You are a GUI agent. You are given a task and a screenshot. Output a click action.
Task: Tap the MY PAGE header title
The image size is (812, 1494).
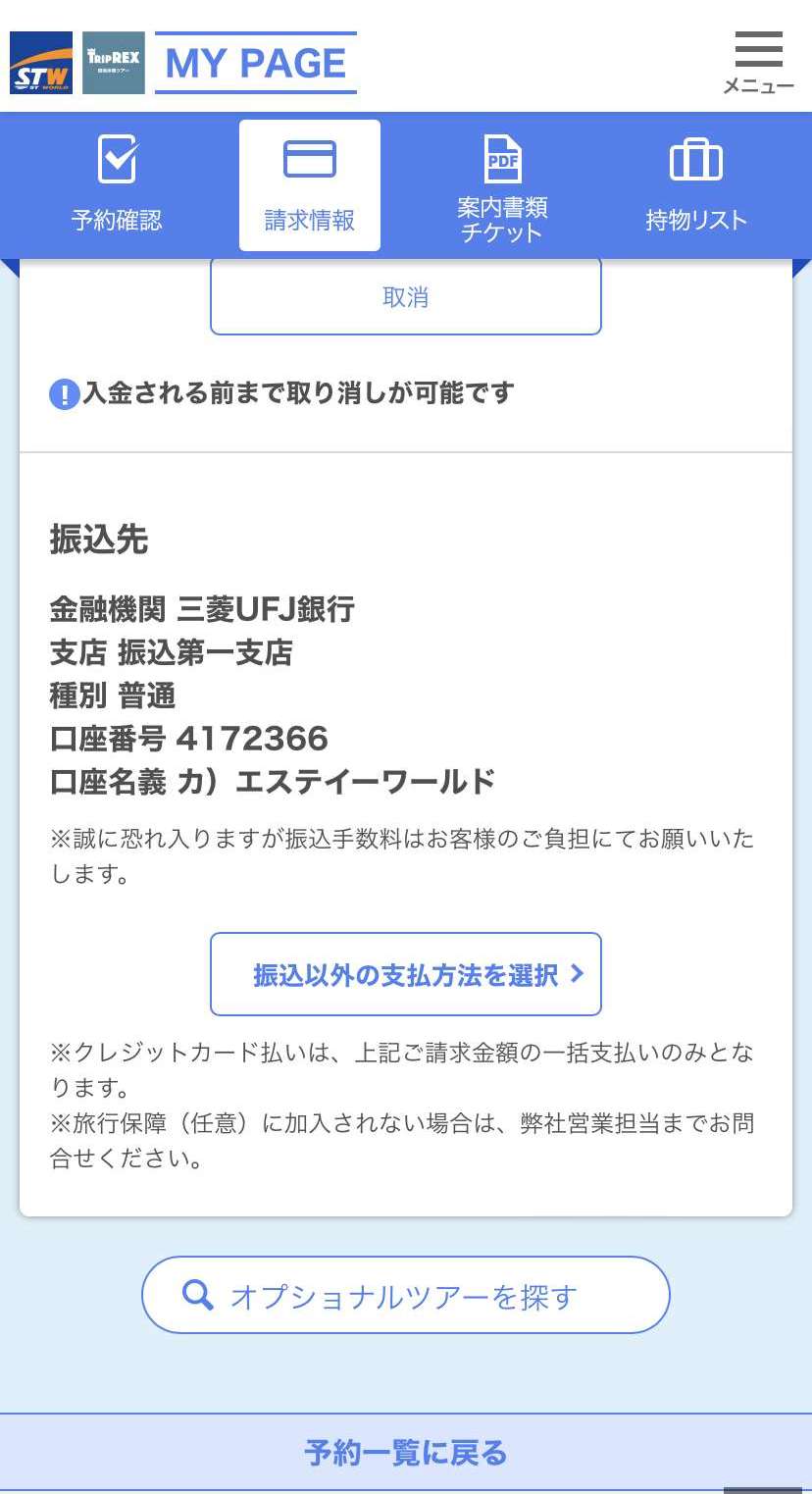[256, 63]
